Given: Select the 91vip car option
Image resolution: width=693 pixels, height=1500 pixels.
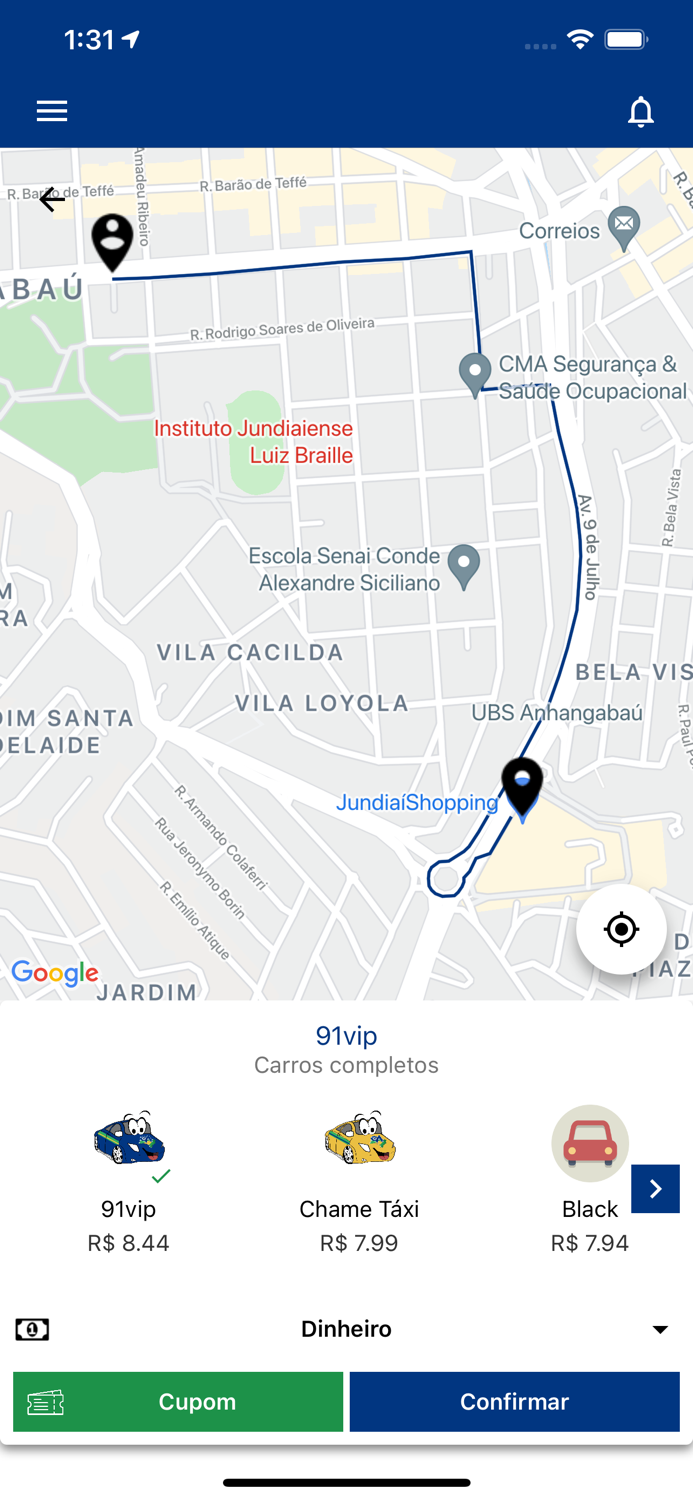Looking at the screenshot, I should [129, 1182].
